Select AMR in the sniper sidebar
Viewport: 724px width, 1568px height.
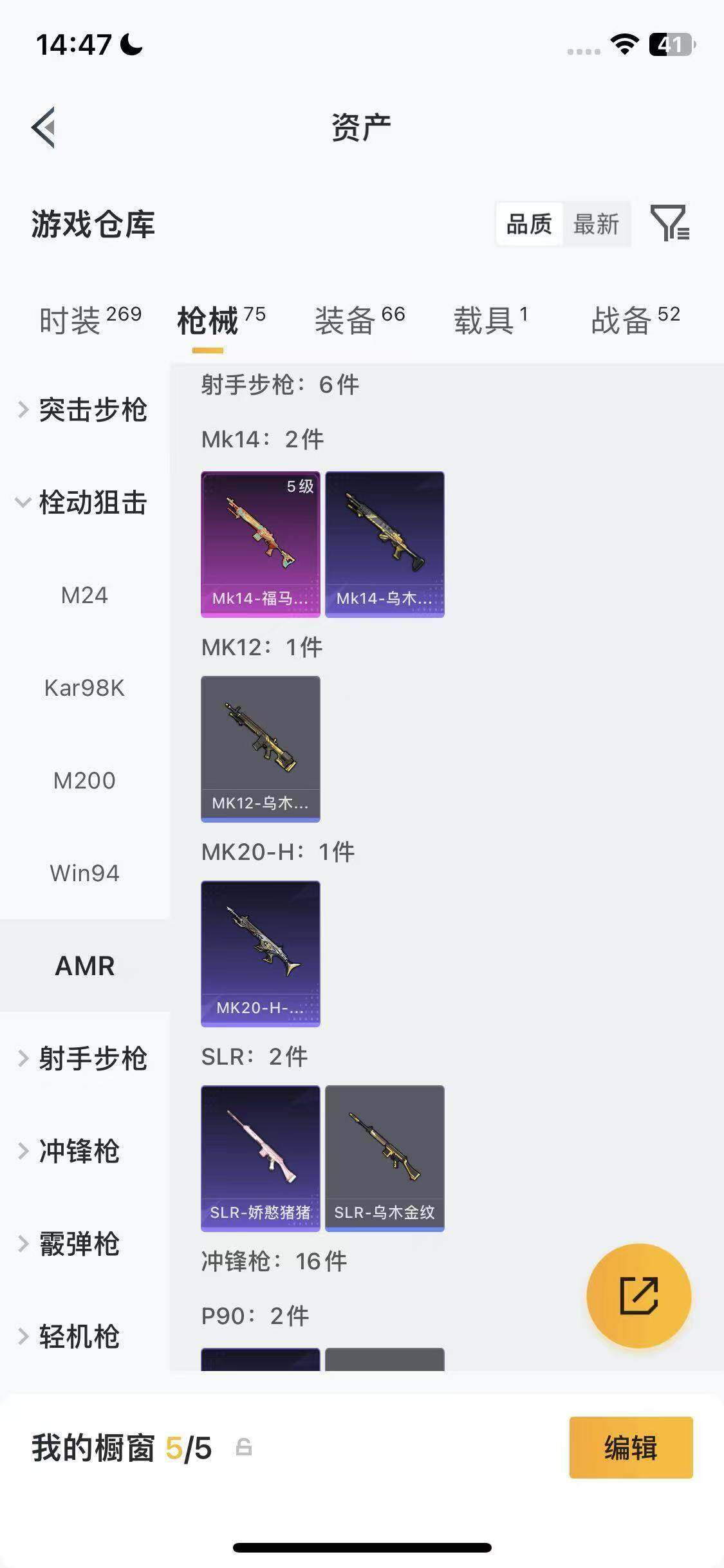tap(84, 965)
